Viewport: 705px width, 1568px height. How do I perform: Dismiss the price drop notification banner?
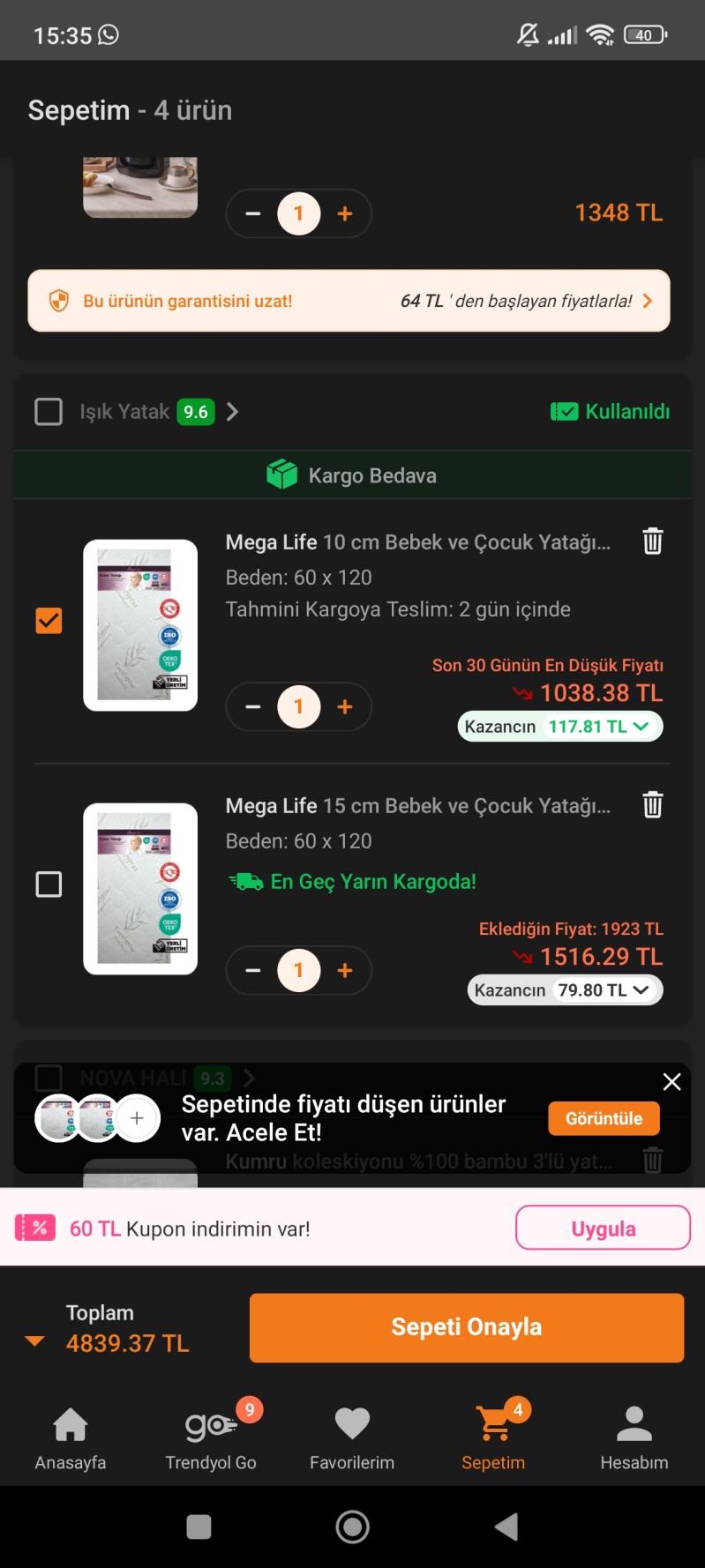coord(671,1081)
